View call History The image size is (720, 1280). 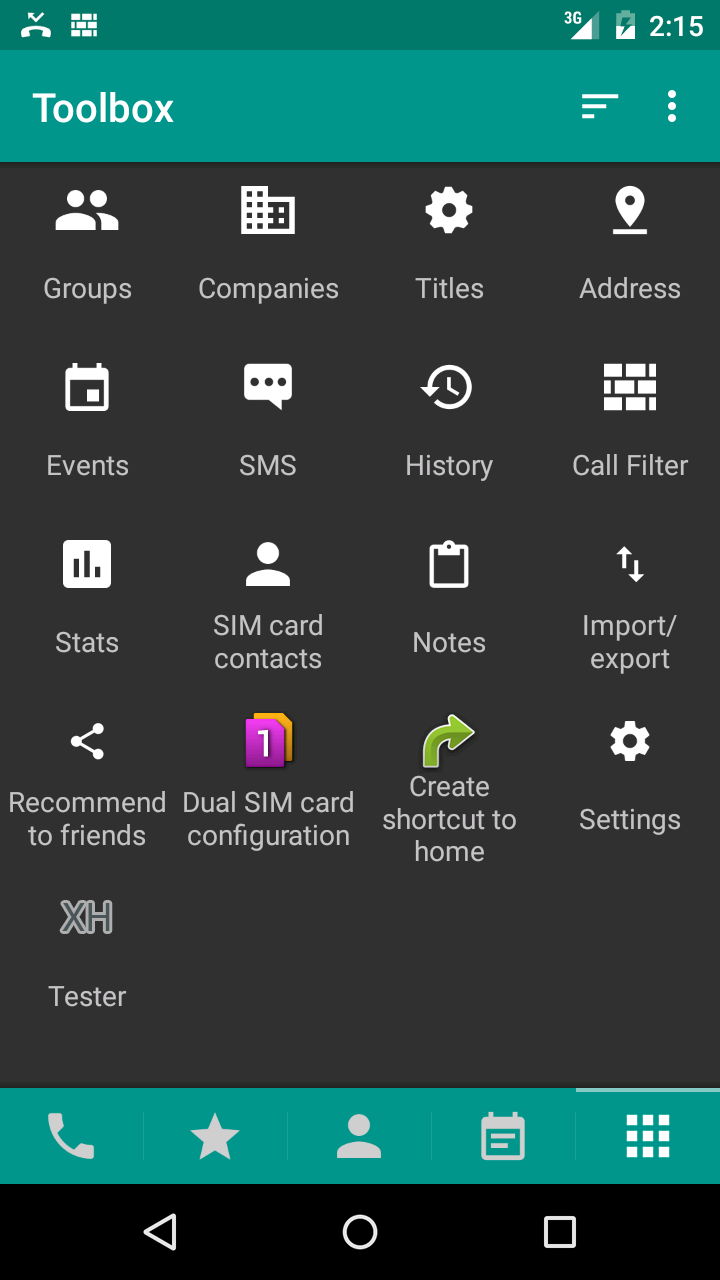(x=449, y=415)
